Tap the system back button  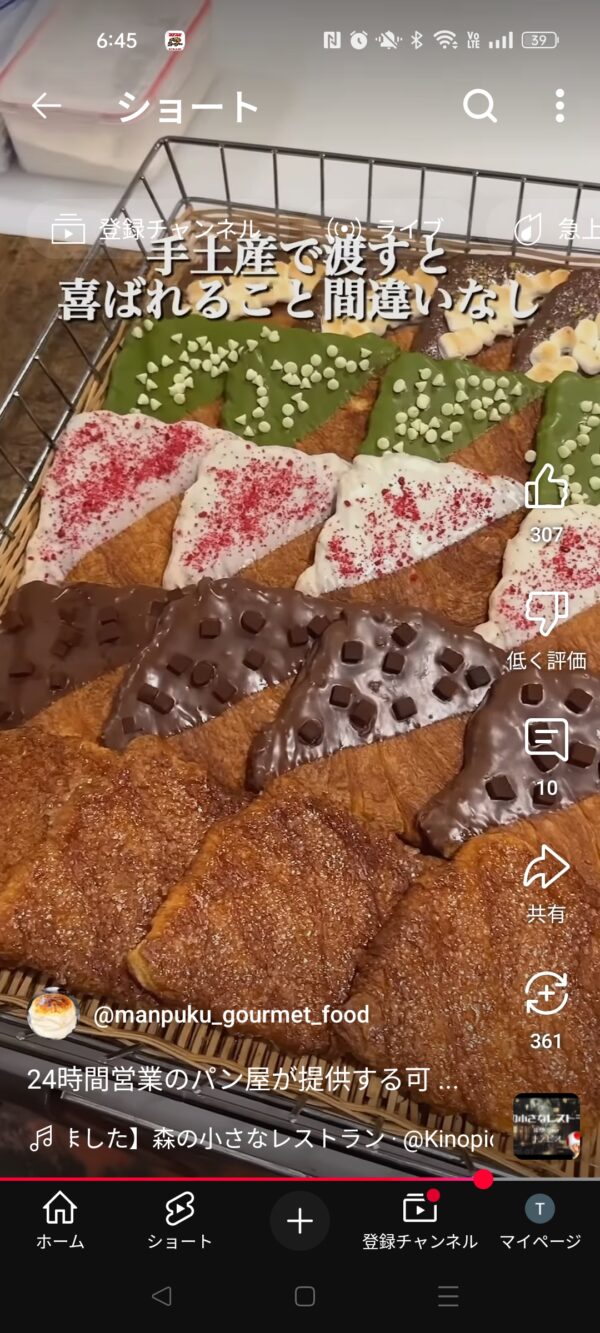(161, 1296)
